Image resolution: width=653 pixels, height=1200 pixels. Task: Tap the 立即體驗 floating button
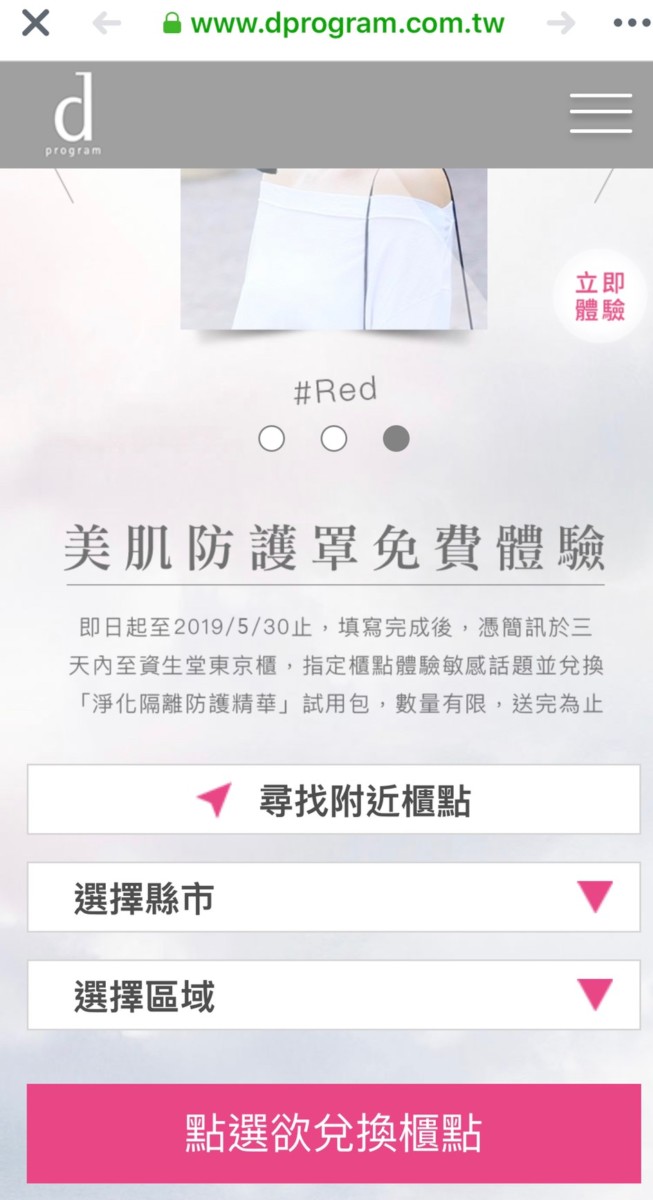coord(600,297)
